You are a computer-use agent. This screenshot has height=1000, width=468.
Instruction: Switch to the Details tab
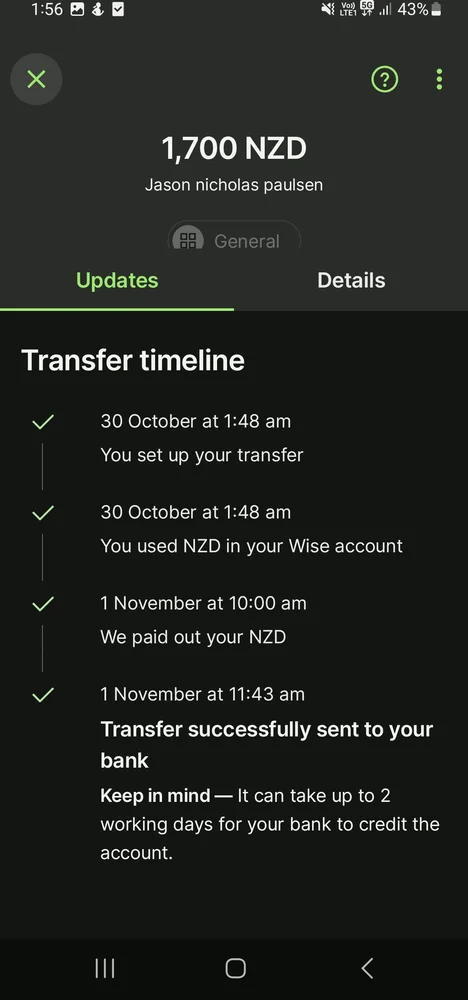tap(351, 281)
